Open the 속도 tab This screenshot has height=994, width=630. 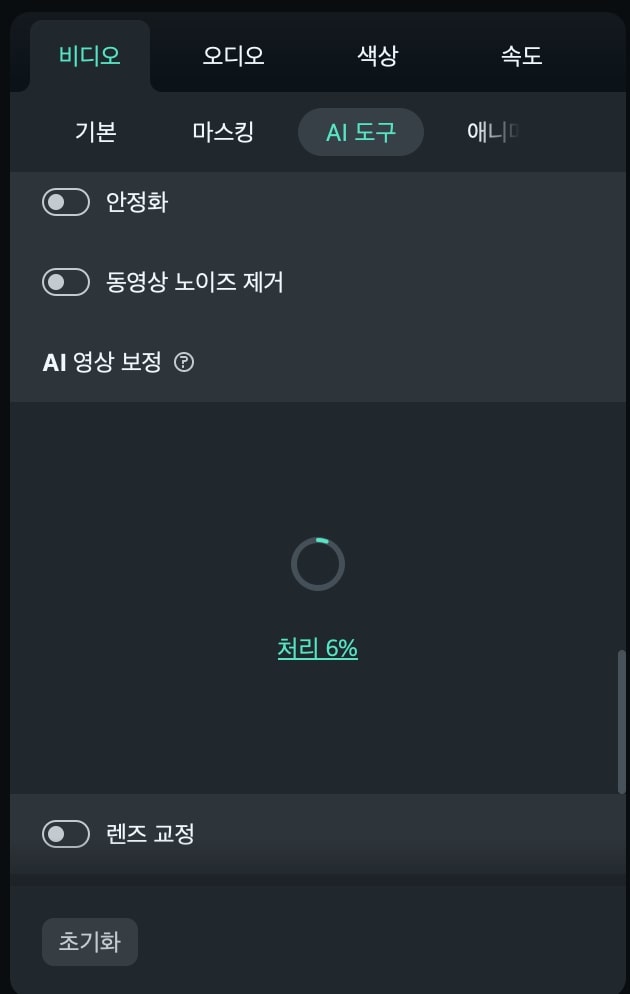tap(521, 56)
